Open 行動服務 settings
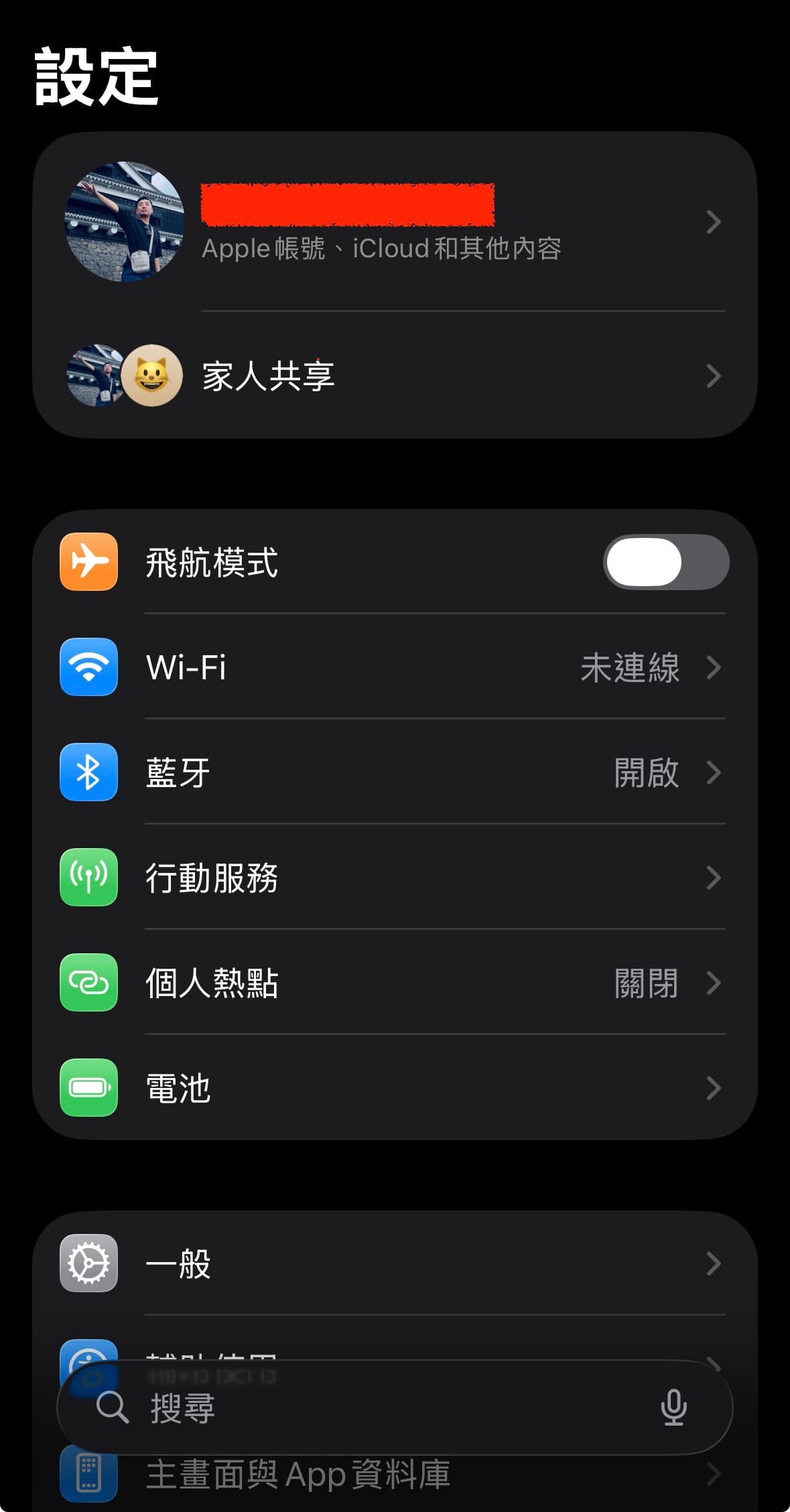790x1512 pixels. point(394,878)
